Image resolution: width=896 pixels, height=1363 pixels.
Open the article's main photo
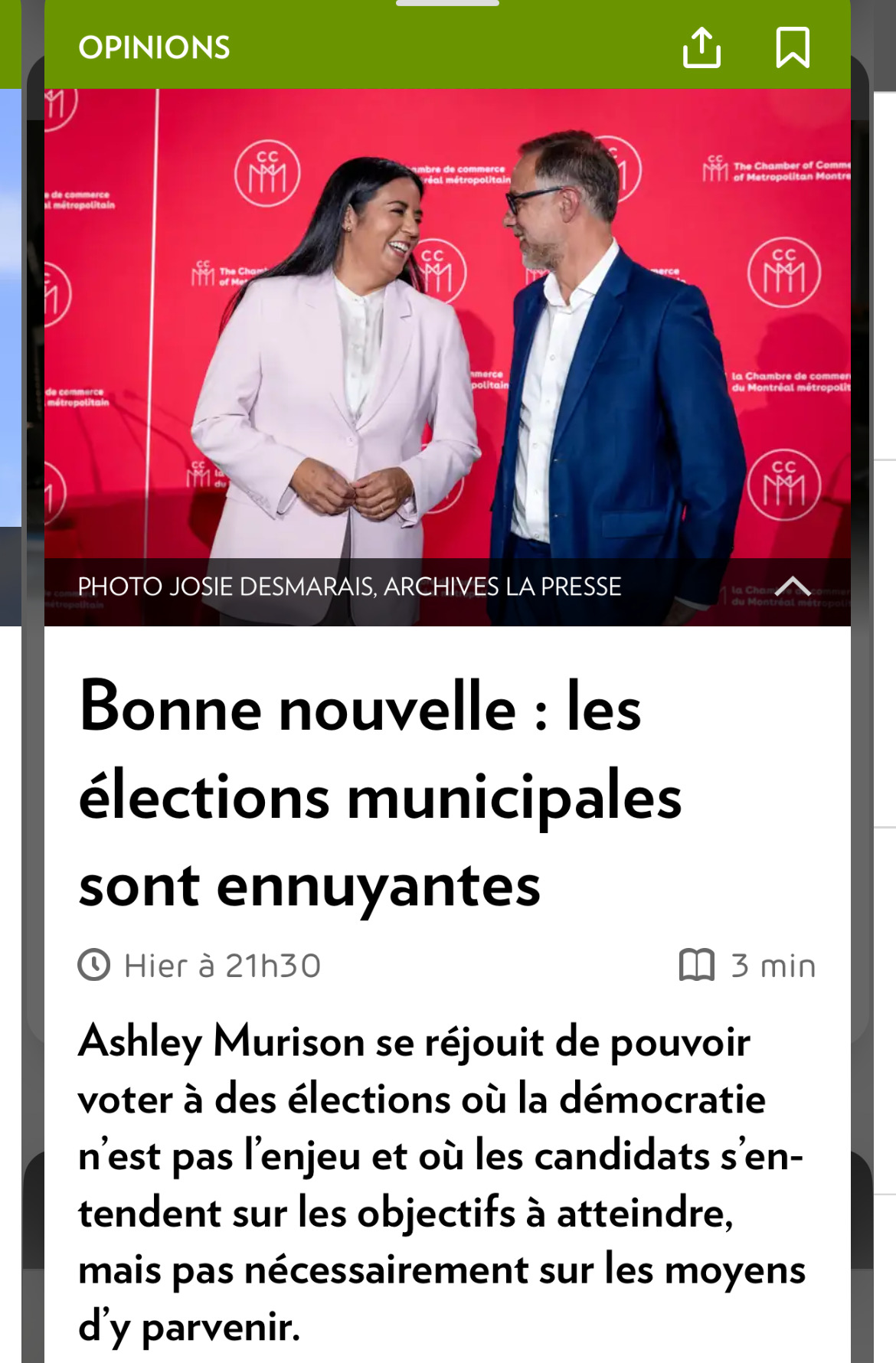pos(447,323)
